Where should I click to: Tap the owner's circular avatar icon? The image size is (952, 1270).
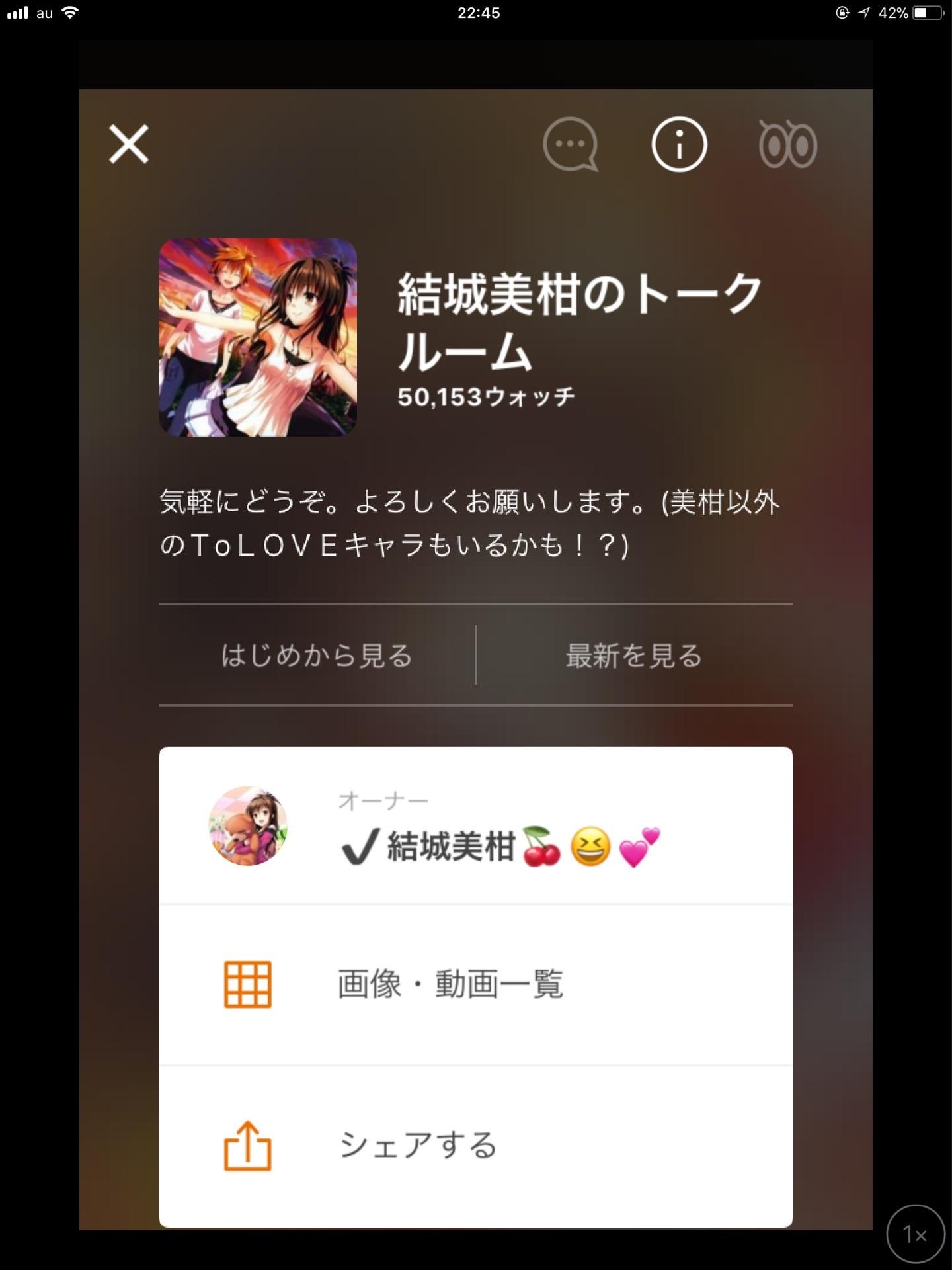click(249, 829)
